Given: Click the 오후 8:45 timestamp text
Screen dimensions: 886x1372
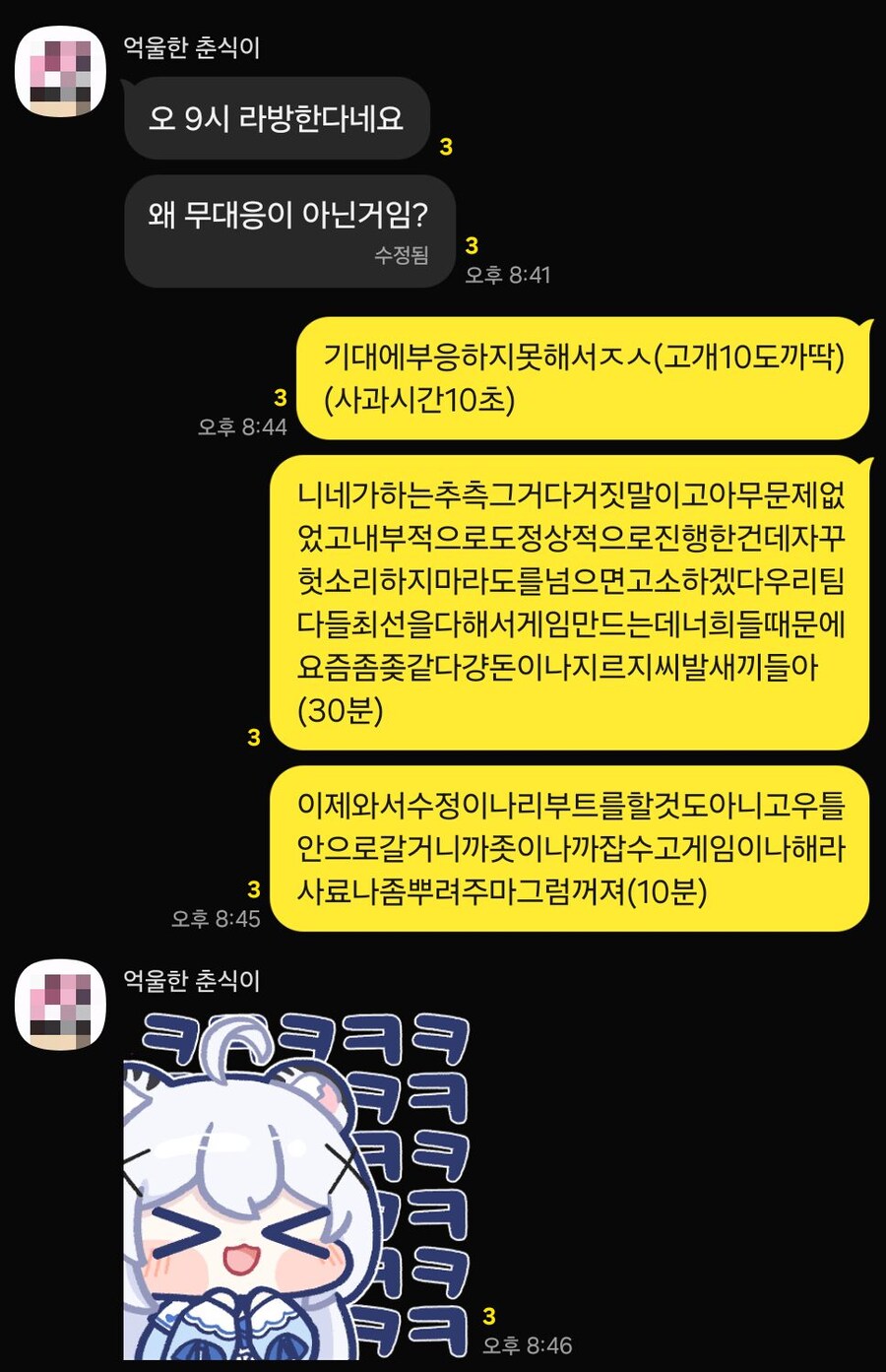Looking at the screenshot, I should coord(218,918).
